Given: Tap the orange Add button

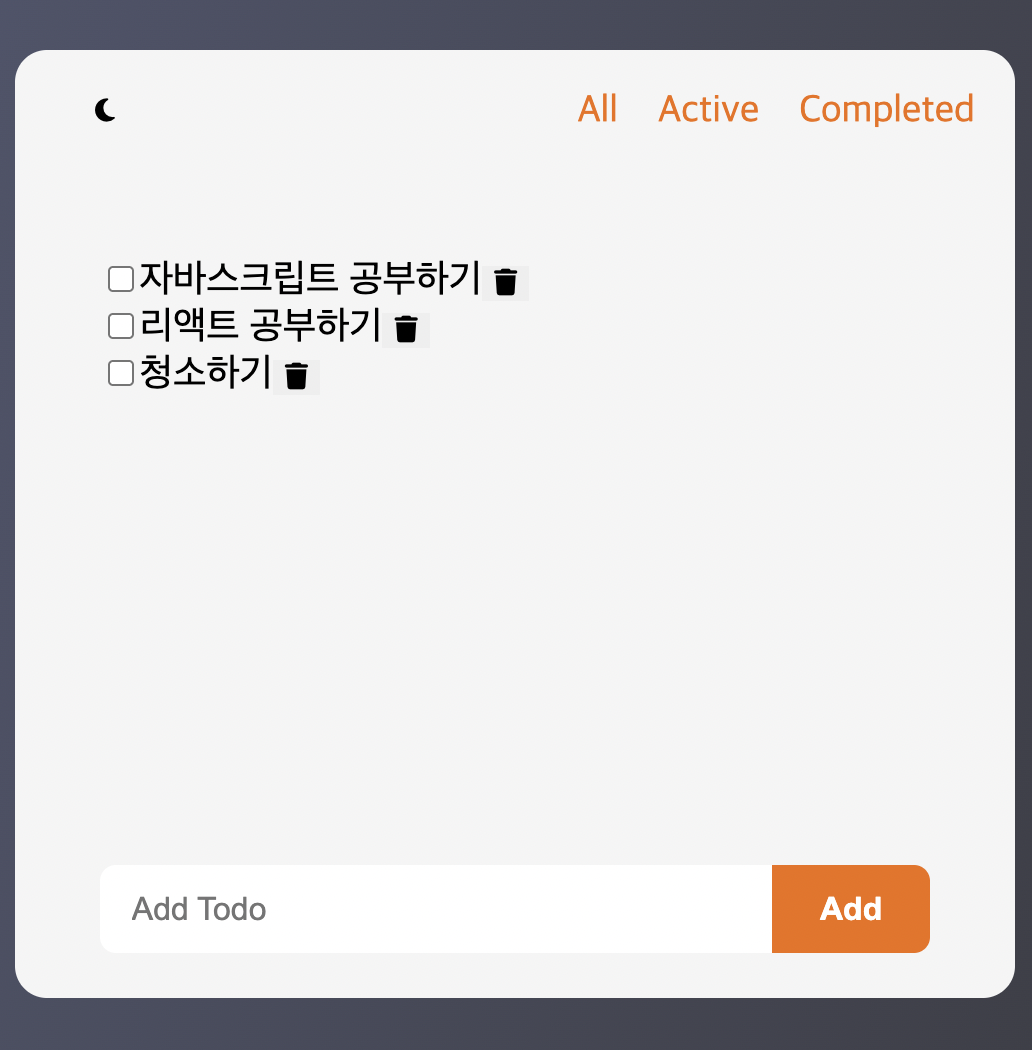Looking at the screenshot, I should click(x=850, y=909).
